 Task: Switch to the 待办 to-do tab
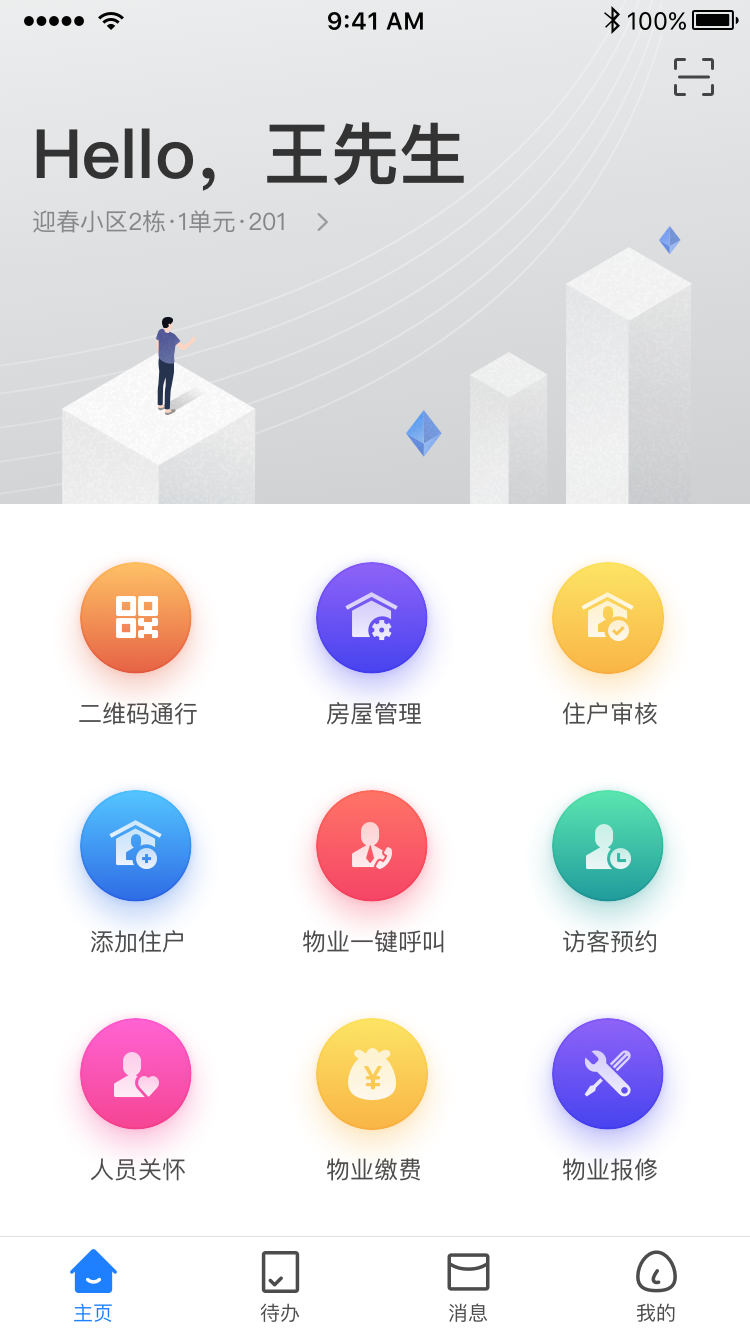(280, 1285)
